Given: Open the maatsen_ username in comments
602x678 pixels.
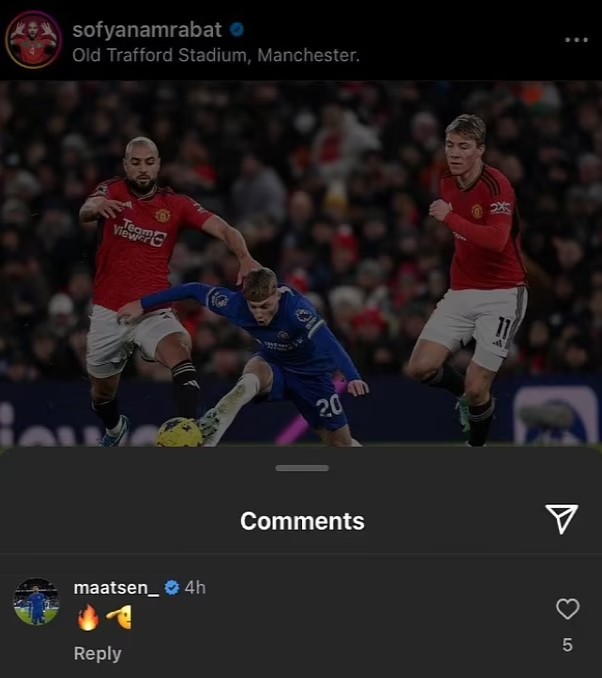Looking at the screenshot, I should pos(116,587).
